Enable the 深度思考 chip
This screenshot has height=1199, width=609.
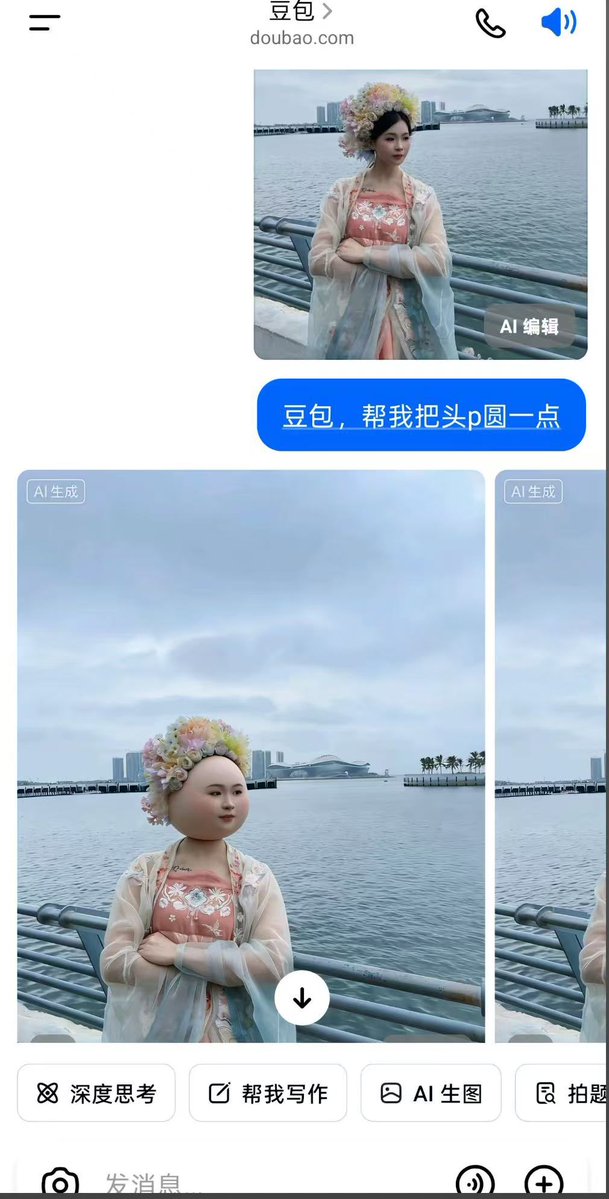96,1093
